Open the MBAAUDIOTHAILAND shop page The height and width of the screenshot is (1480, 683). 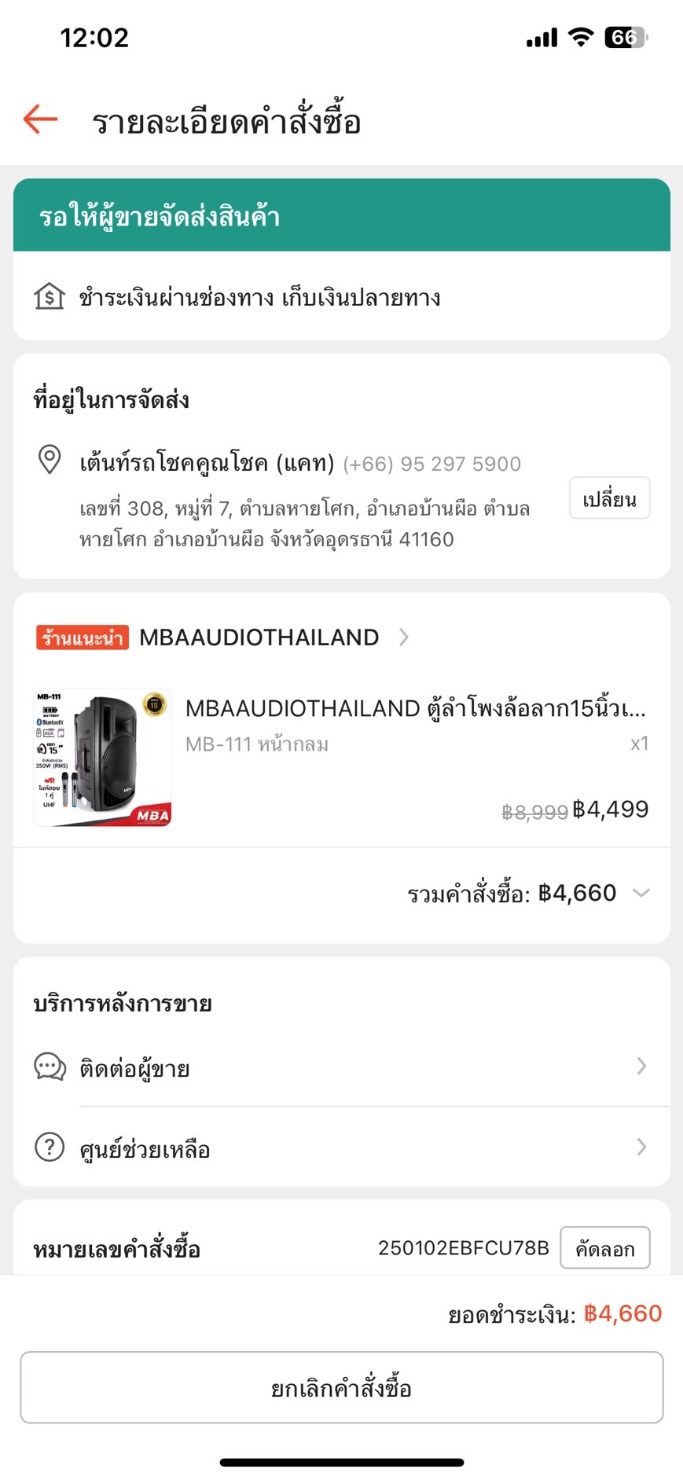click(258, 637)
